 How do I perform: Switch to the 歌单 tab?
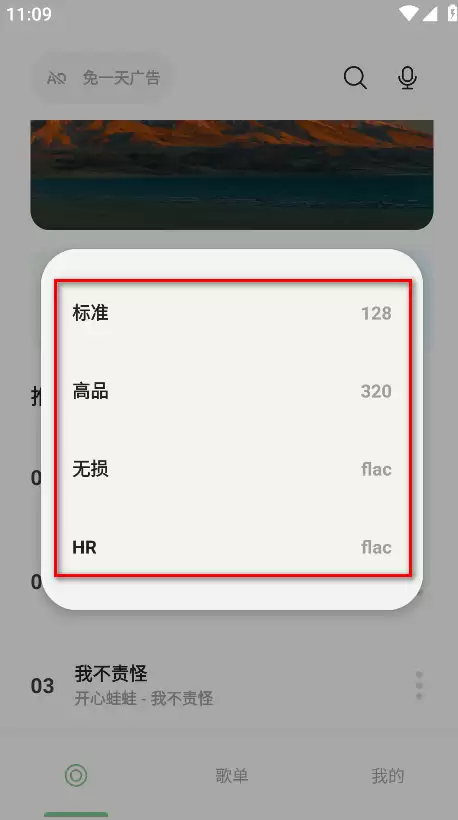(231, 776)
